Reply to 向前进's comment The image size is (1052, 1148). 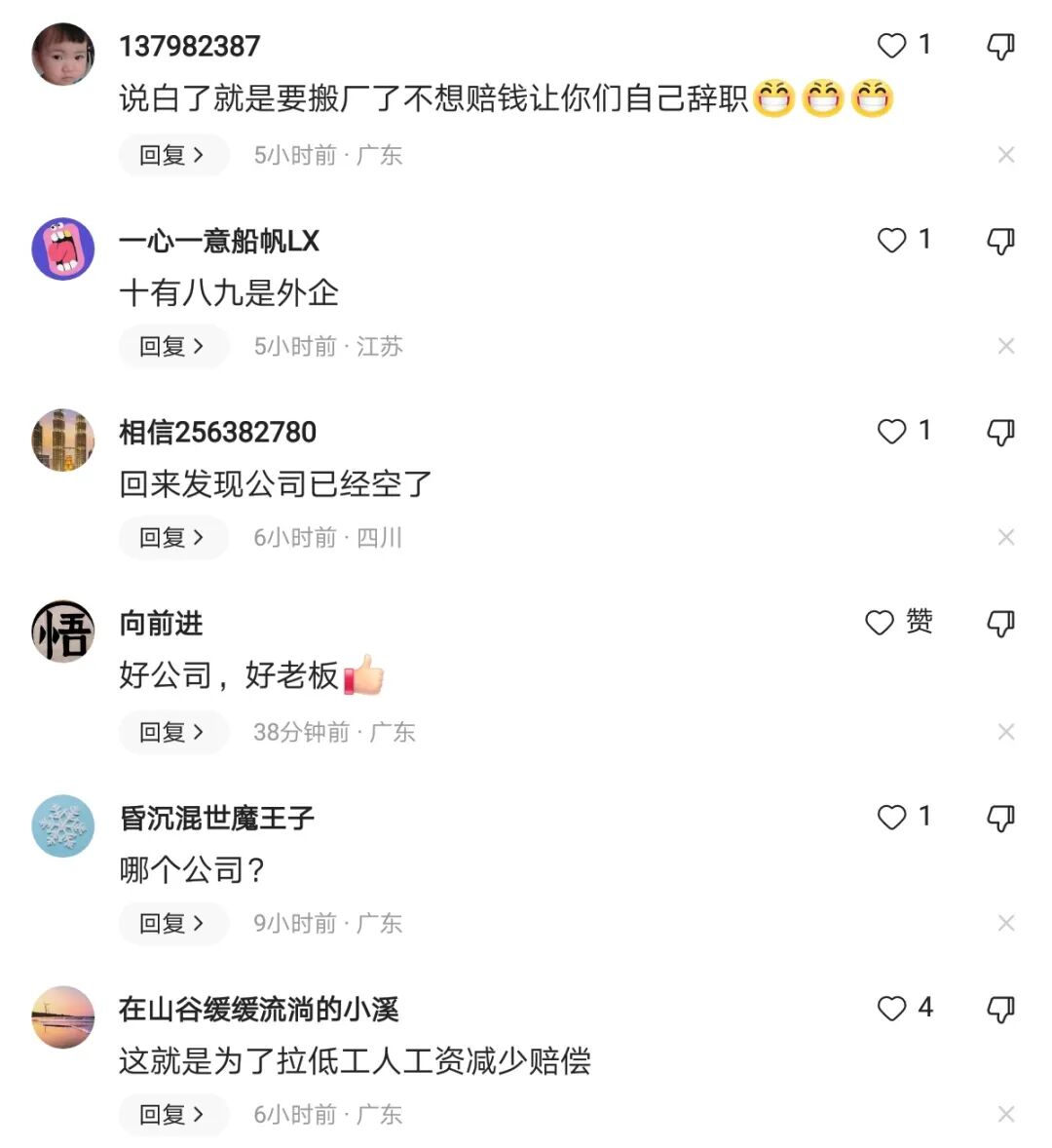[x=172, y=732]
